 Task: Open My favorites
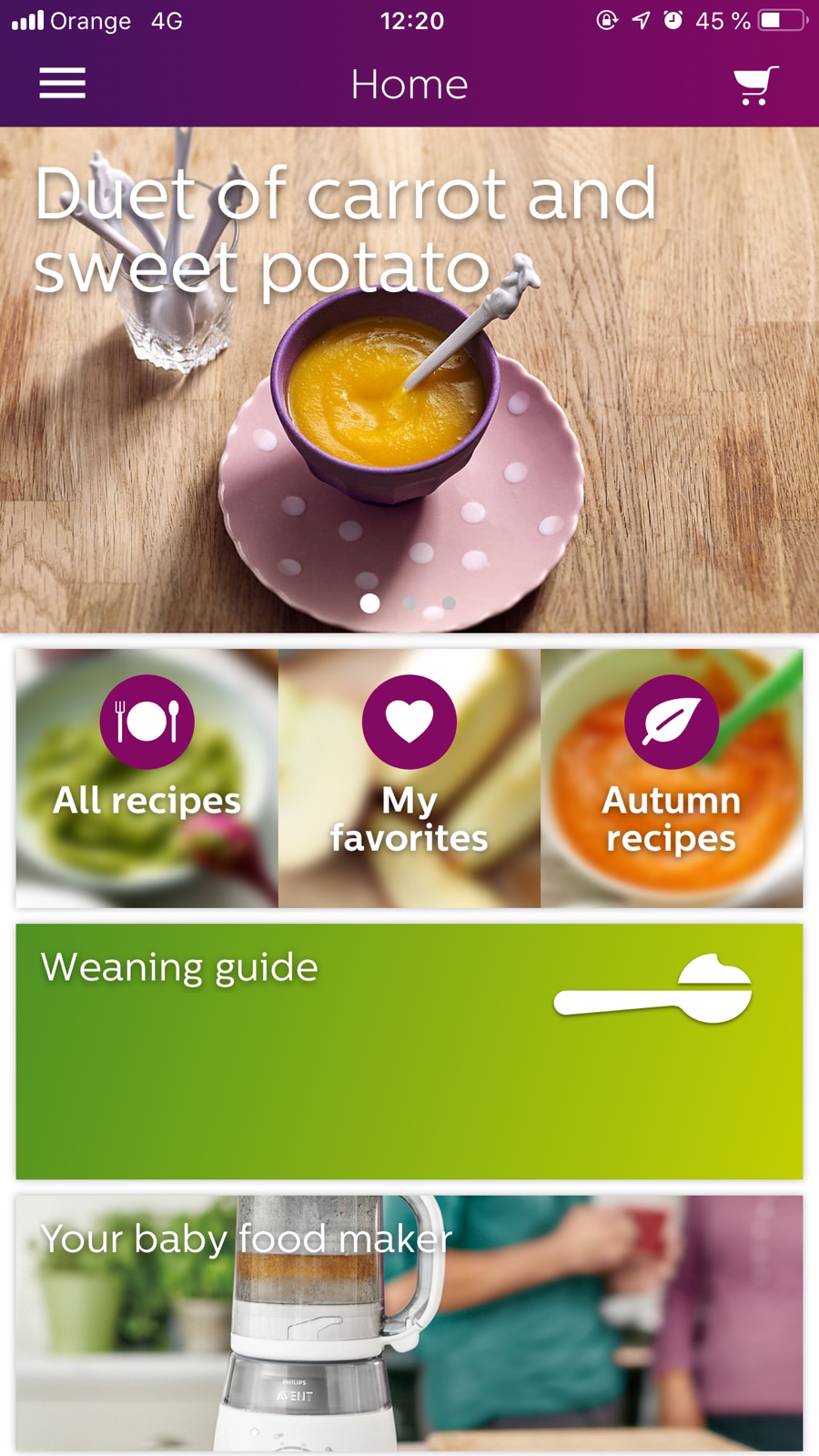point(409,778)
